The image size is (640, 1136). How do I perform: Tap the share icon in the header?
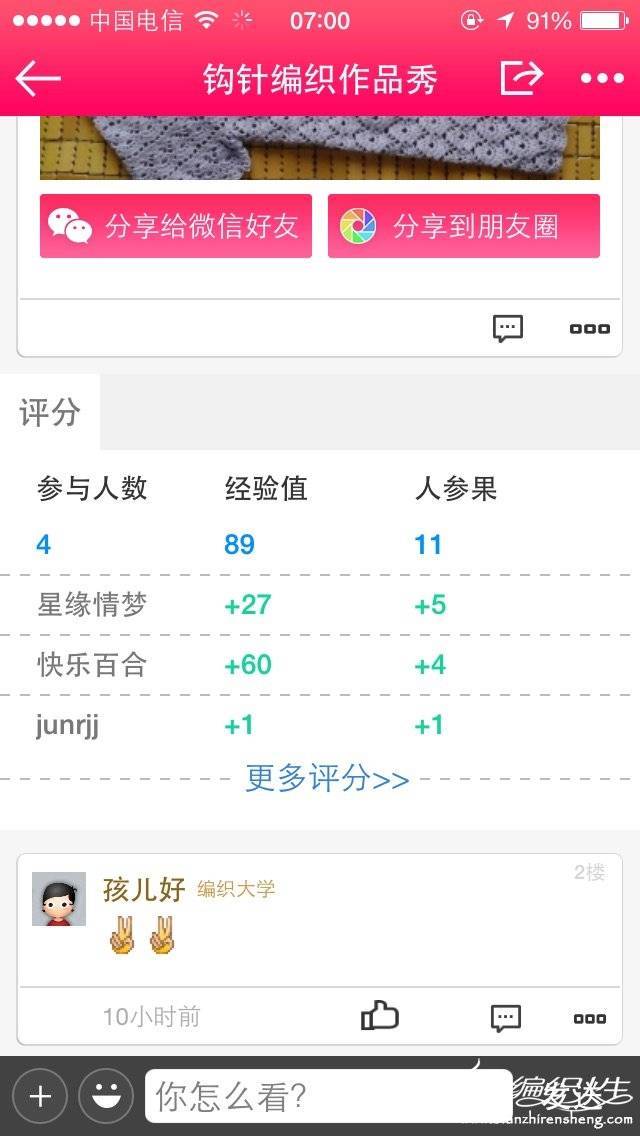pyautogui.click(x=521, y=78)
